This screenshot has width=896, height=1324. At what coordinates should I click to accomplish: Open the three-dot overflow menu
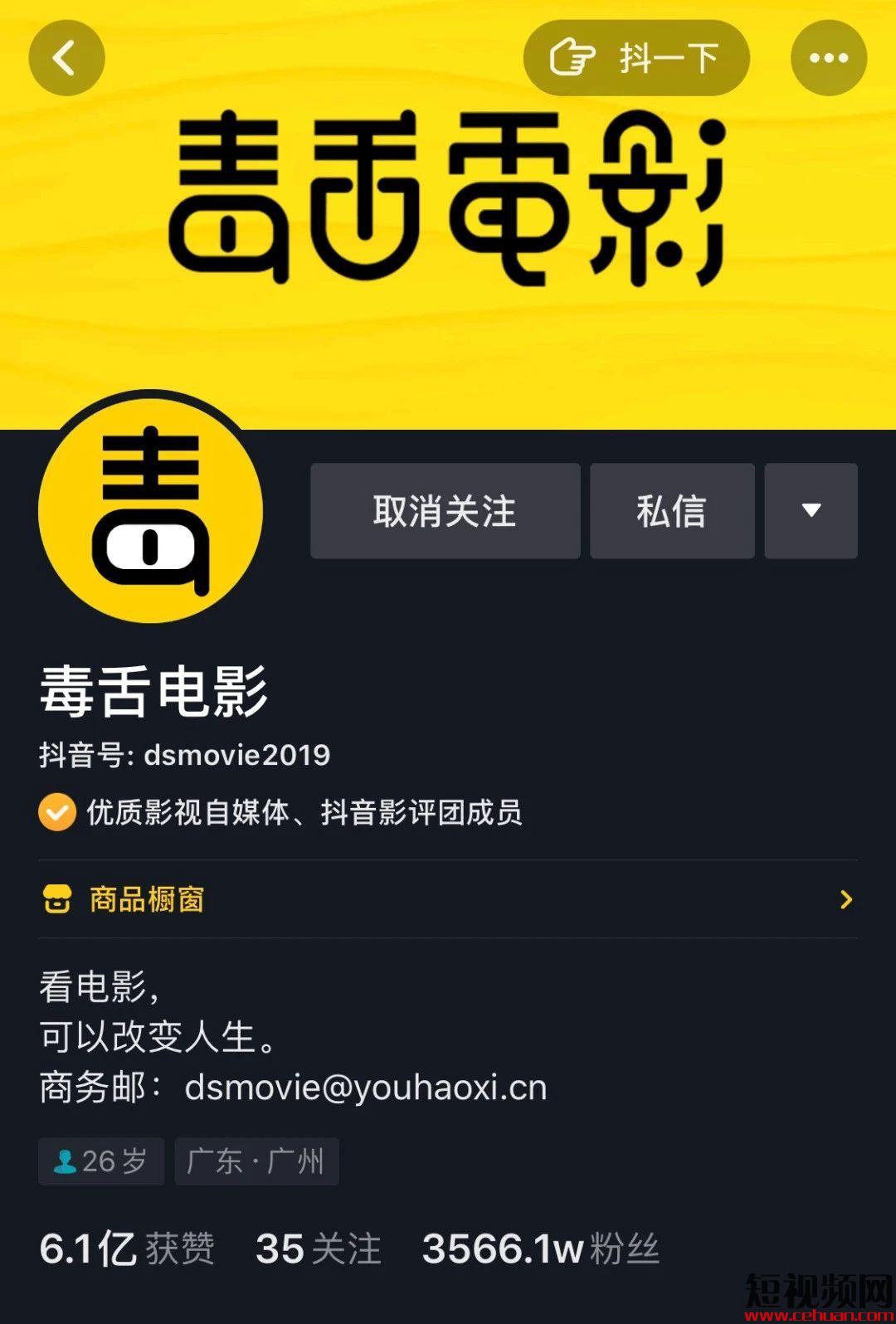[828, 58]
